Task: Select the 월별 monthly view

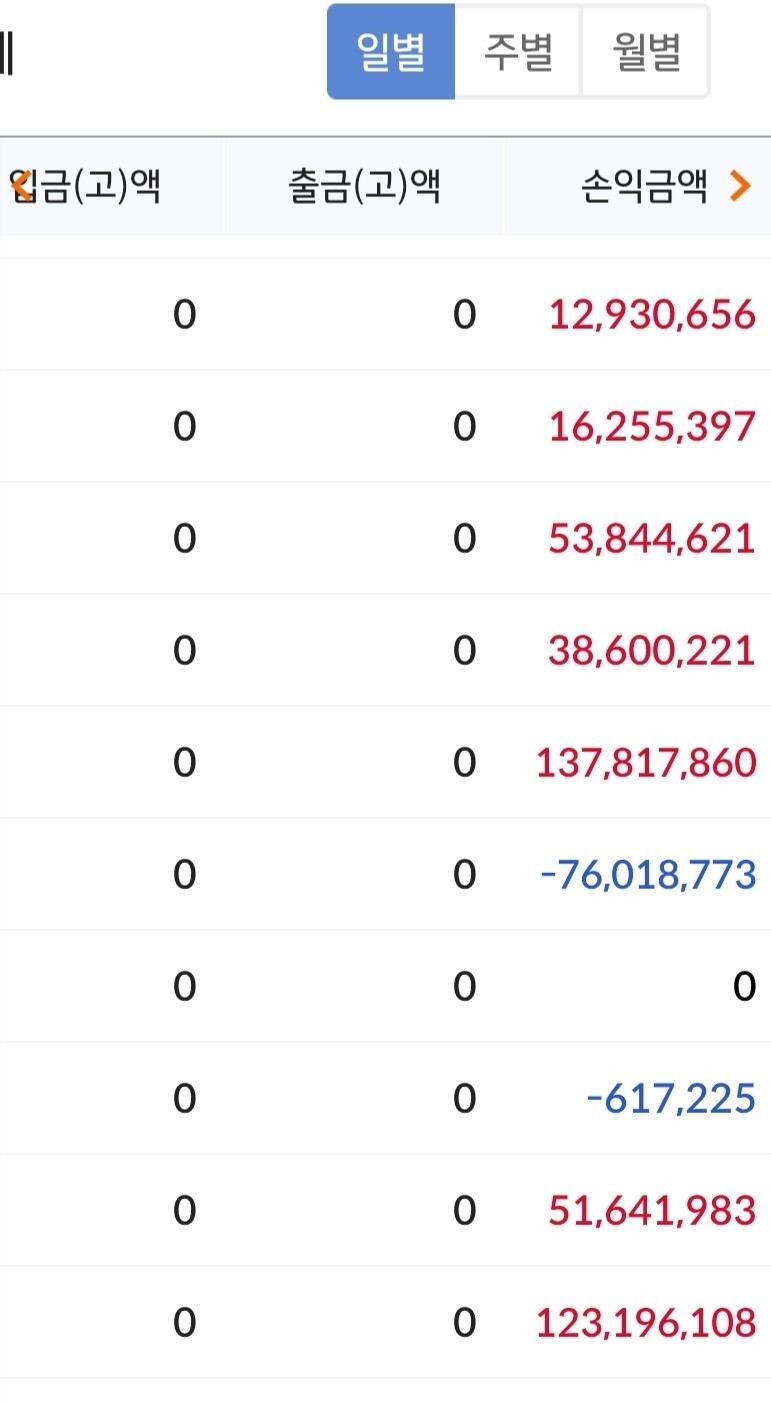Action: pos(645,52)
